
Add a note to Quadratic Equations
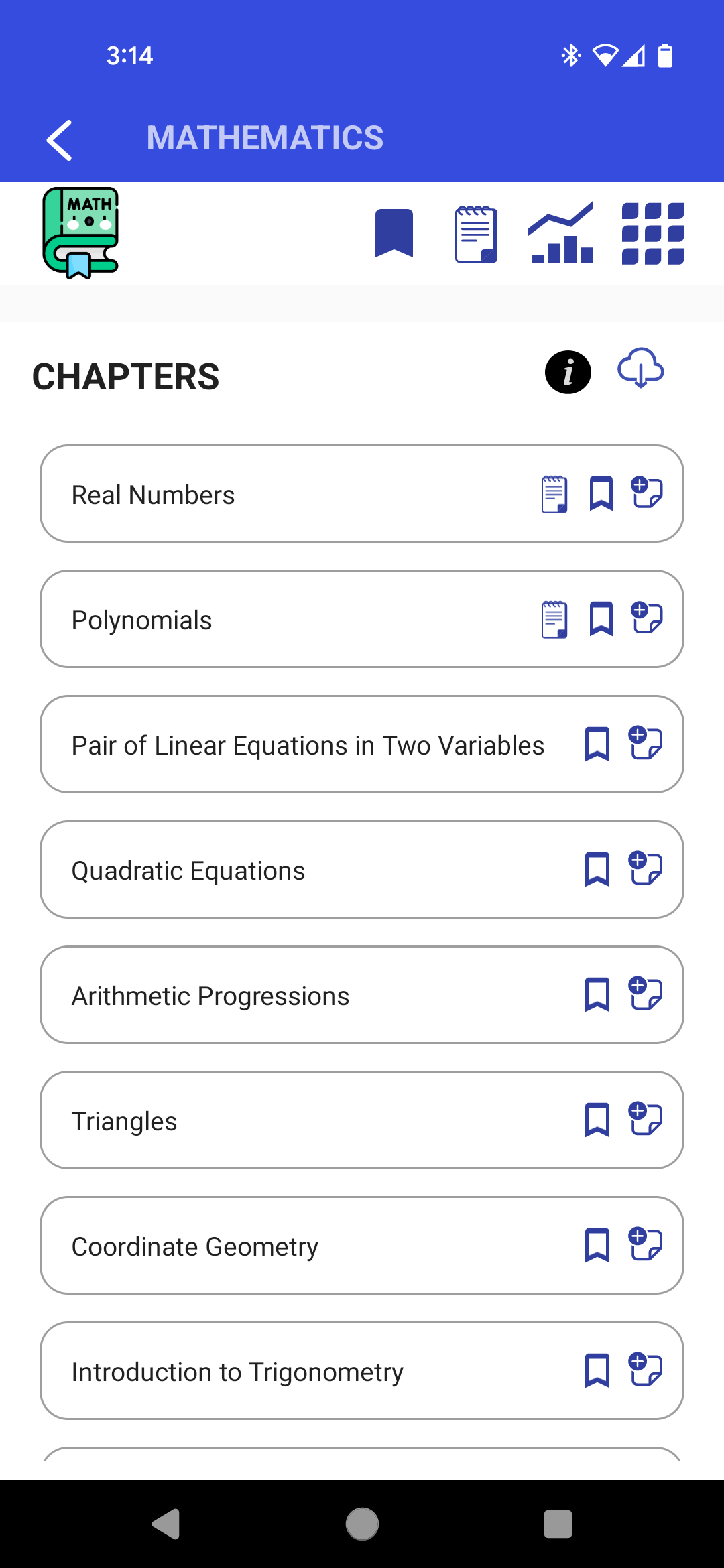click(646, 868)
